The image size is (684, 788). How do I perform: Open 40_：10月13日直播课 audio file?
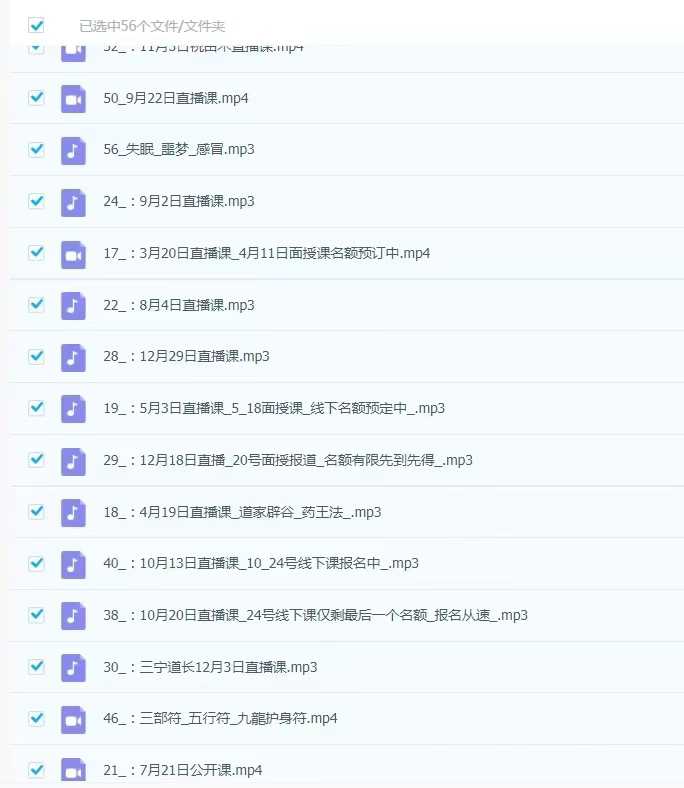pos(261,563)
